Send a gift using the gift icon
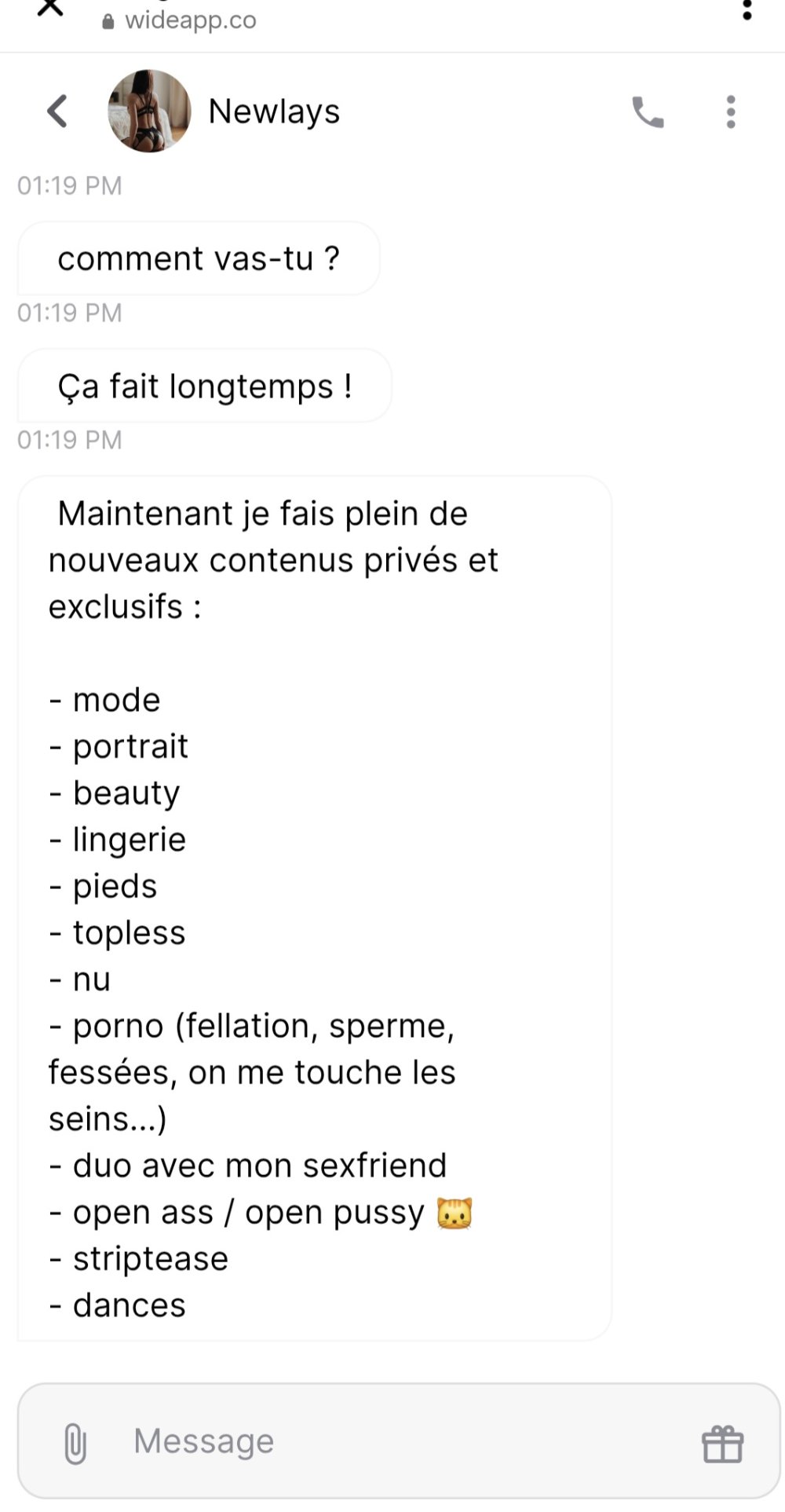 click(722, 1444)
